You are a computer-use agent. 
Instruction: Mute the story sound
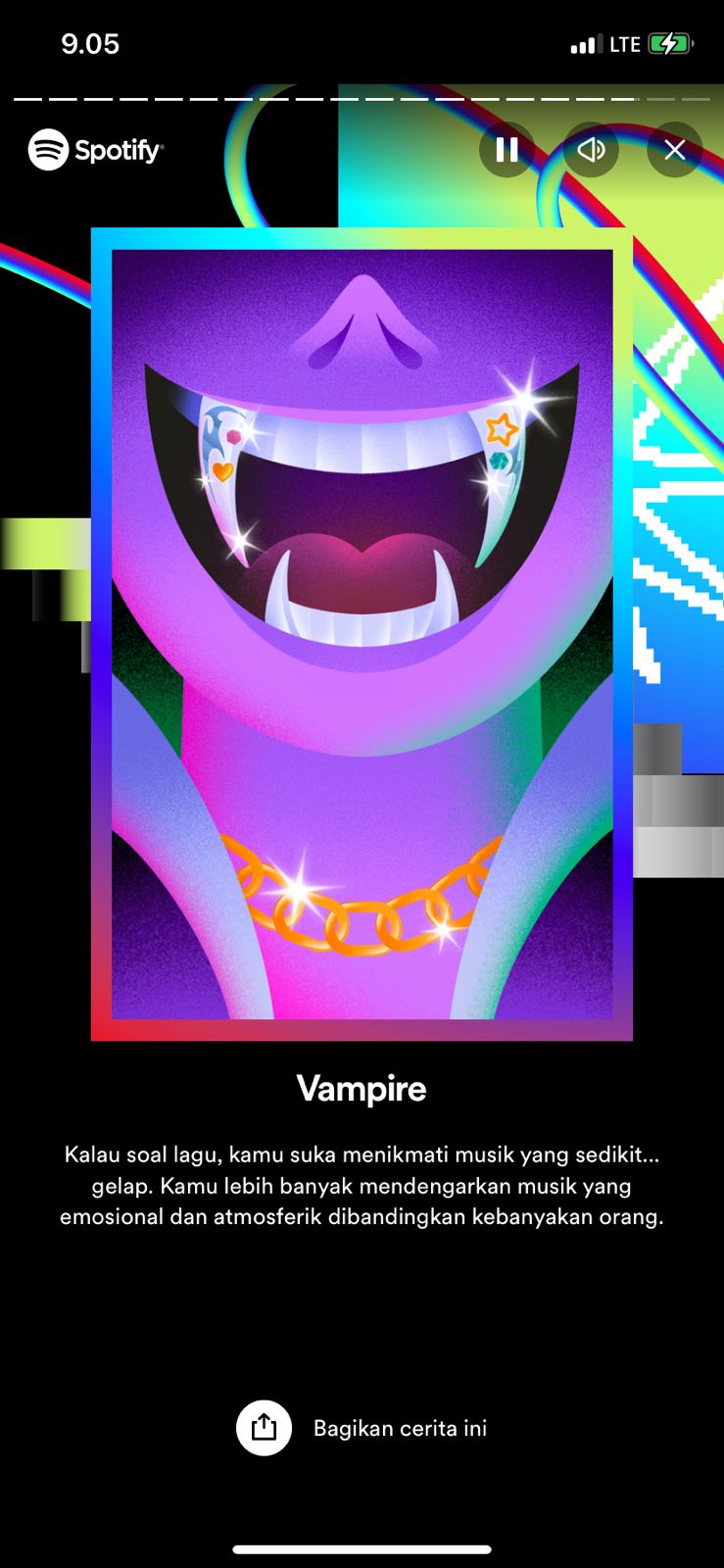tap(591, 150)
